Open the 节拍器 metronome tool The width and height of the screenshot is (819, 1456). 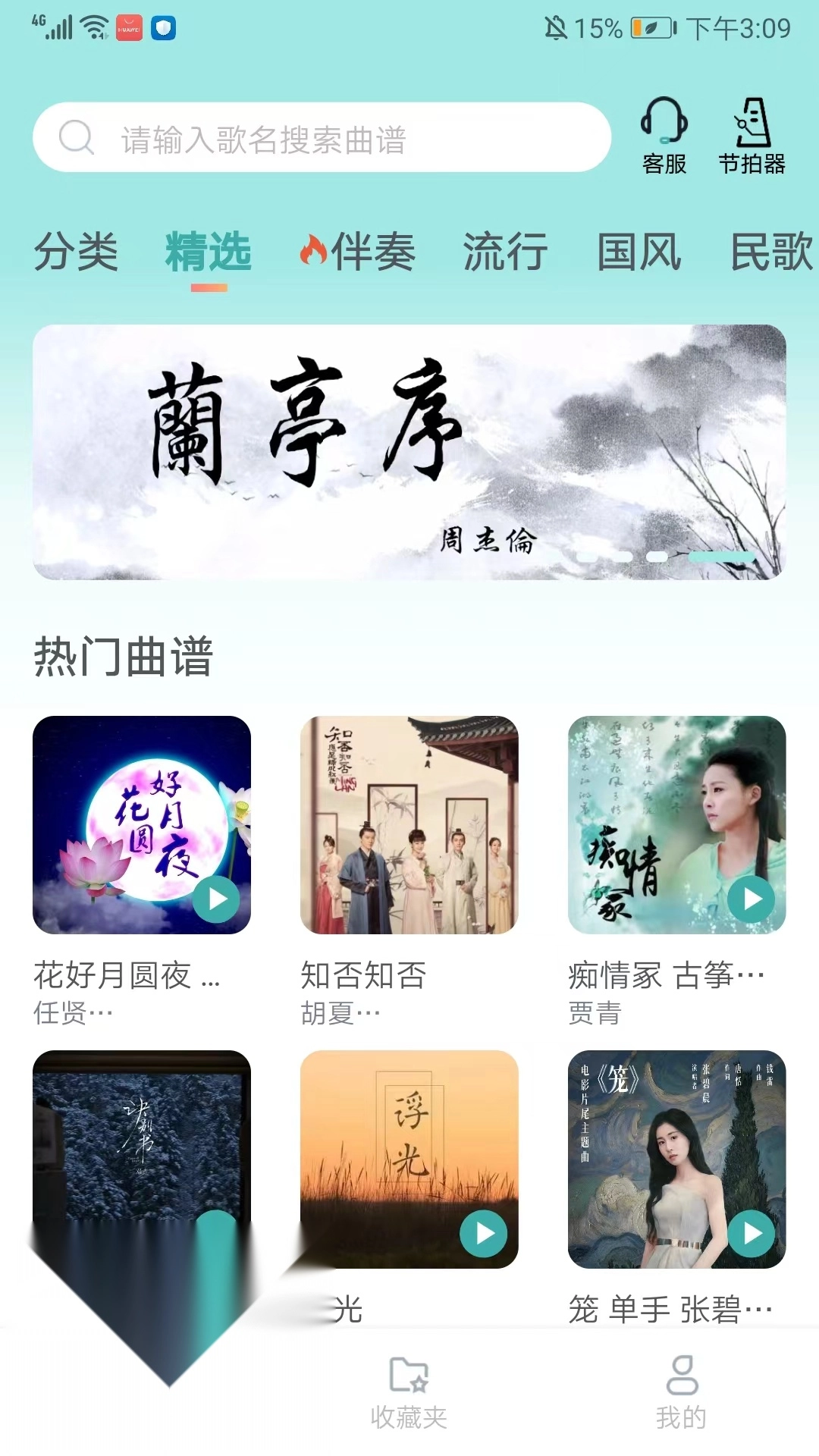(752, 136)
